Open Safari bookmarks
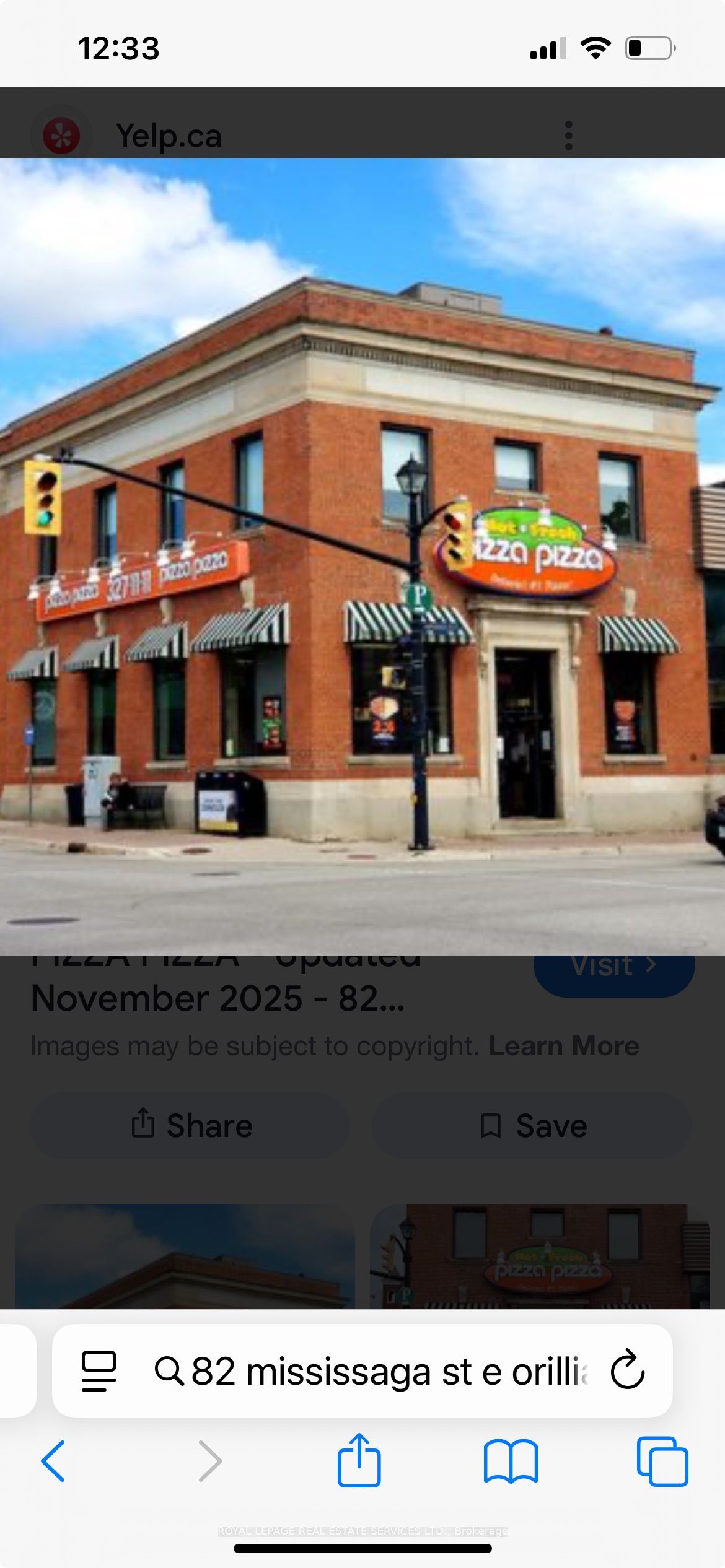Viewport: 725px width, 1568px height. pyautogui.click(x=511, y=1461)
